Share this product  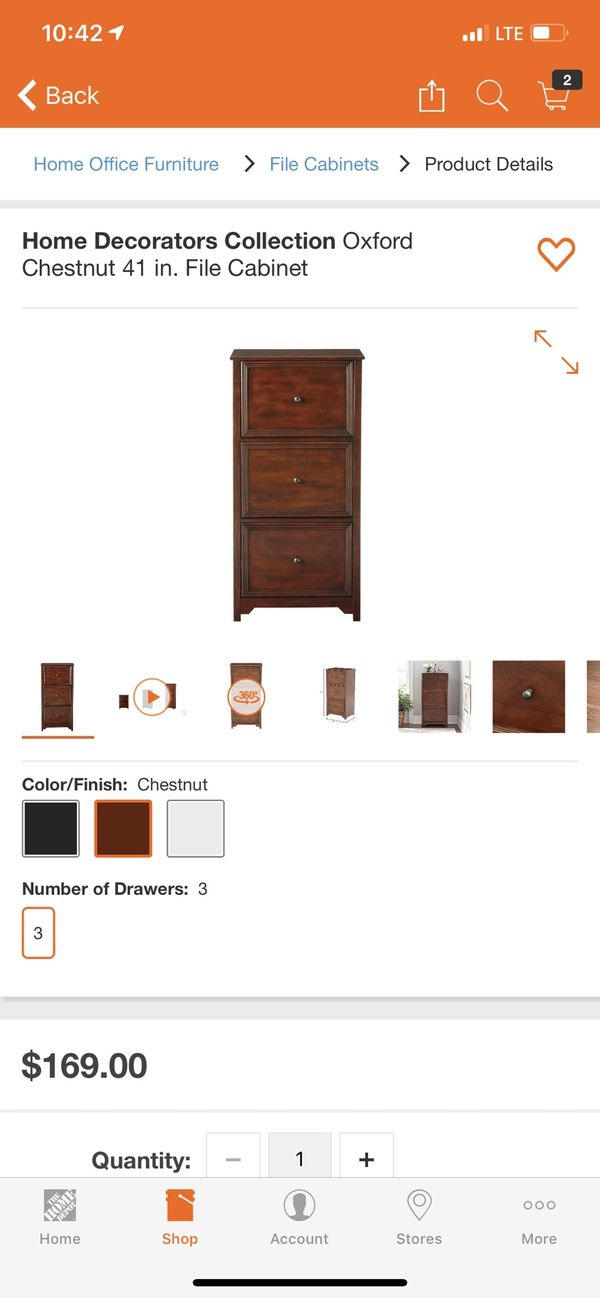[x=431, y=96]
